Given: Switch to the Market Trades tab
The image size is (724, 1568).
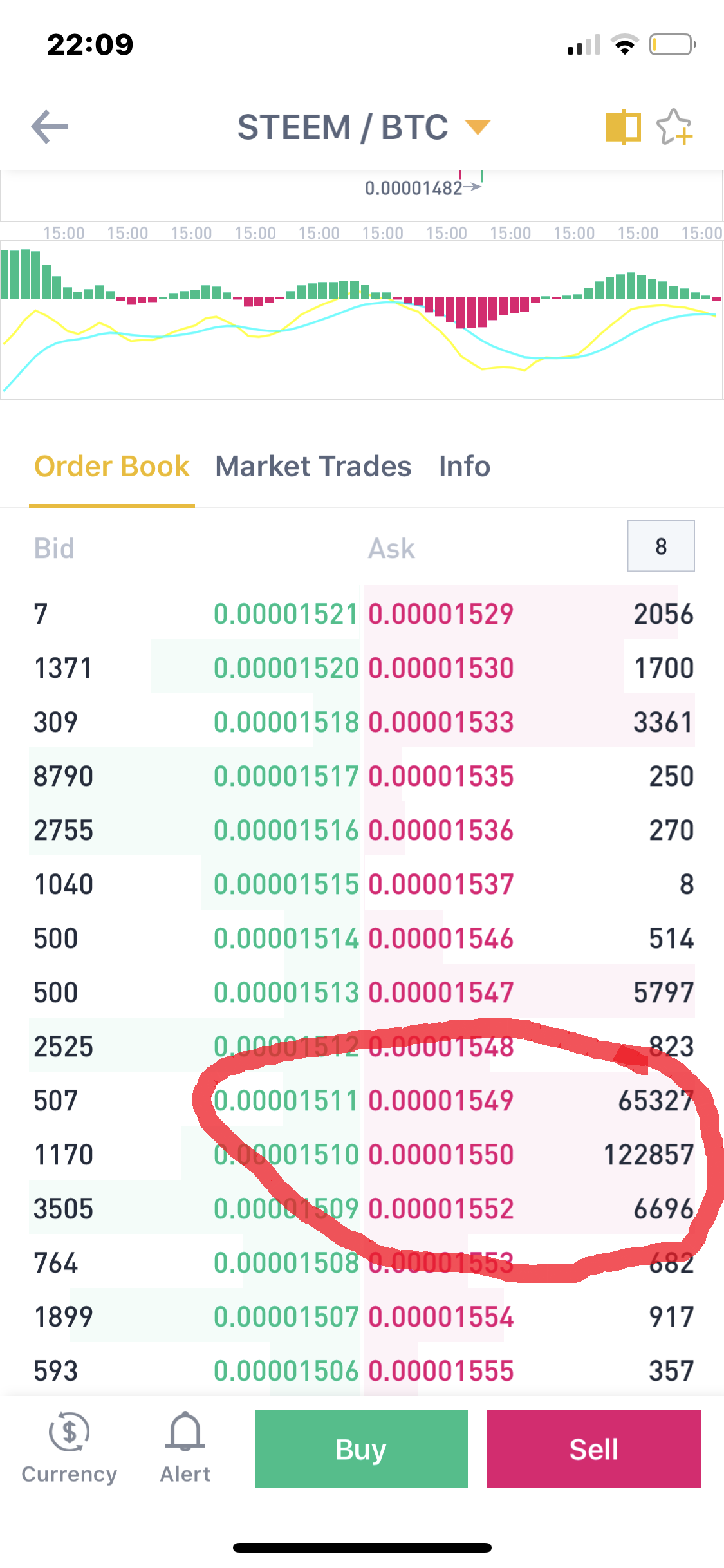Looking at the screenshot, I should click(x=313, y=467).
